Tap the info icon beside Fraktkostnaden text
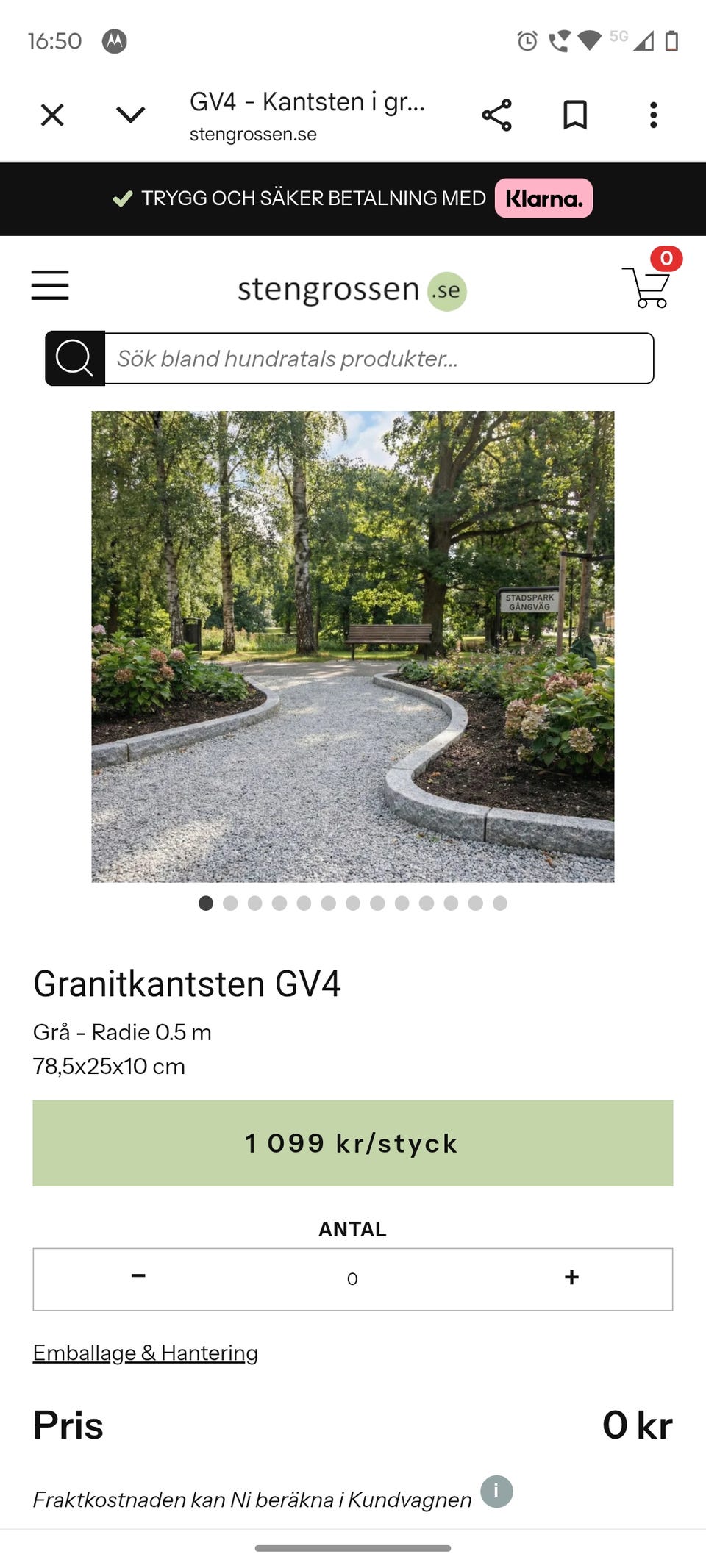This screenshot has height=1568, width=706. click(x=497, y=1492)
